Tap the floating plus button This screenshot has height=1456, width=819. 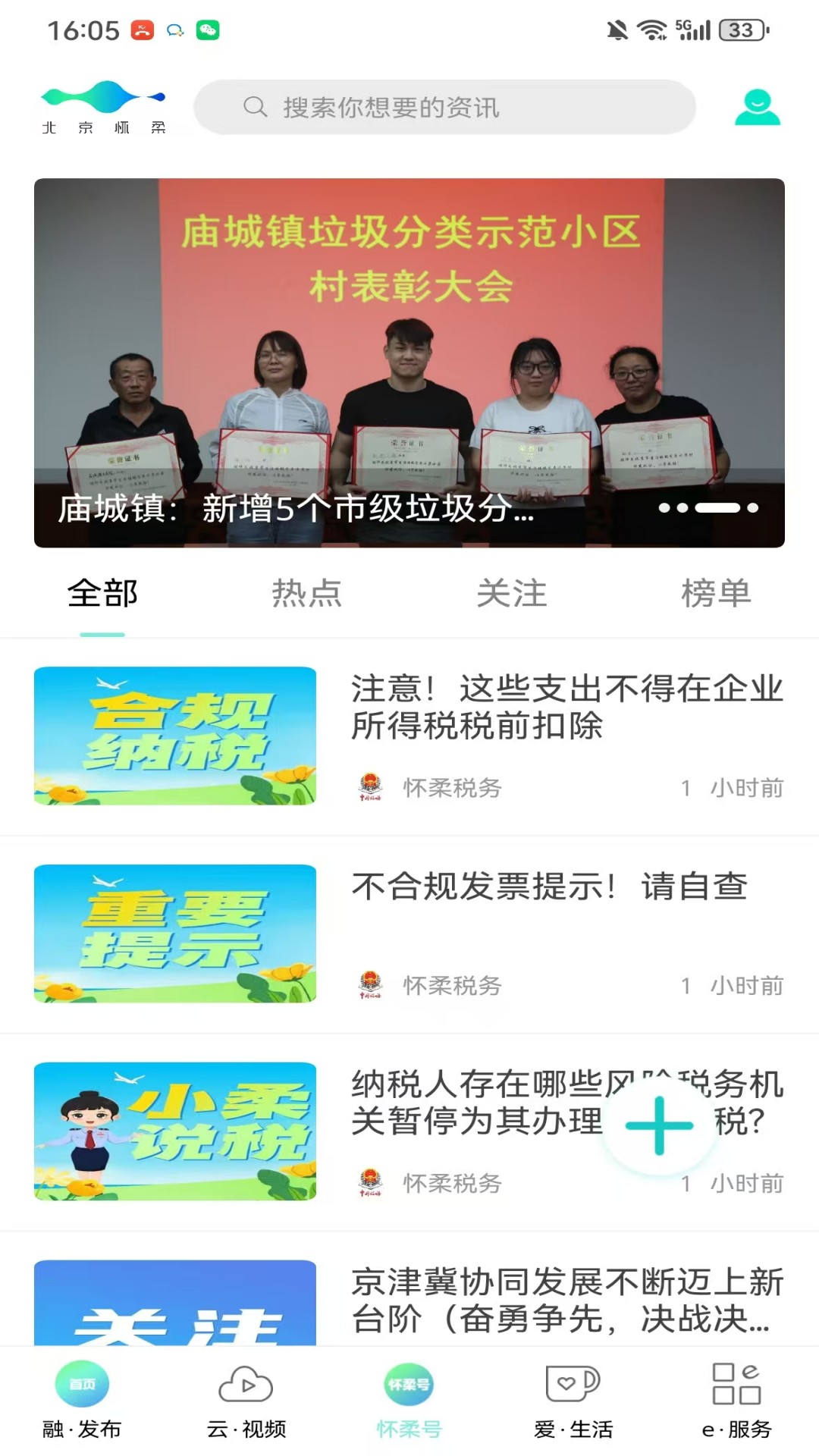tap(659, 1126)
